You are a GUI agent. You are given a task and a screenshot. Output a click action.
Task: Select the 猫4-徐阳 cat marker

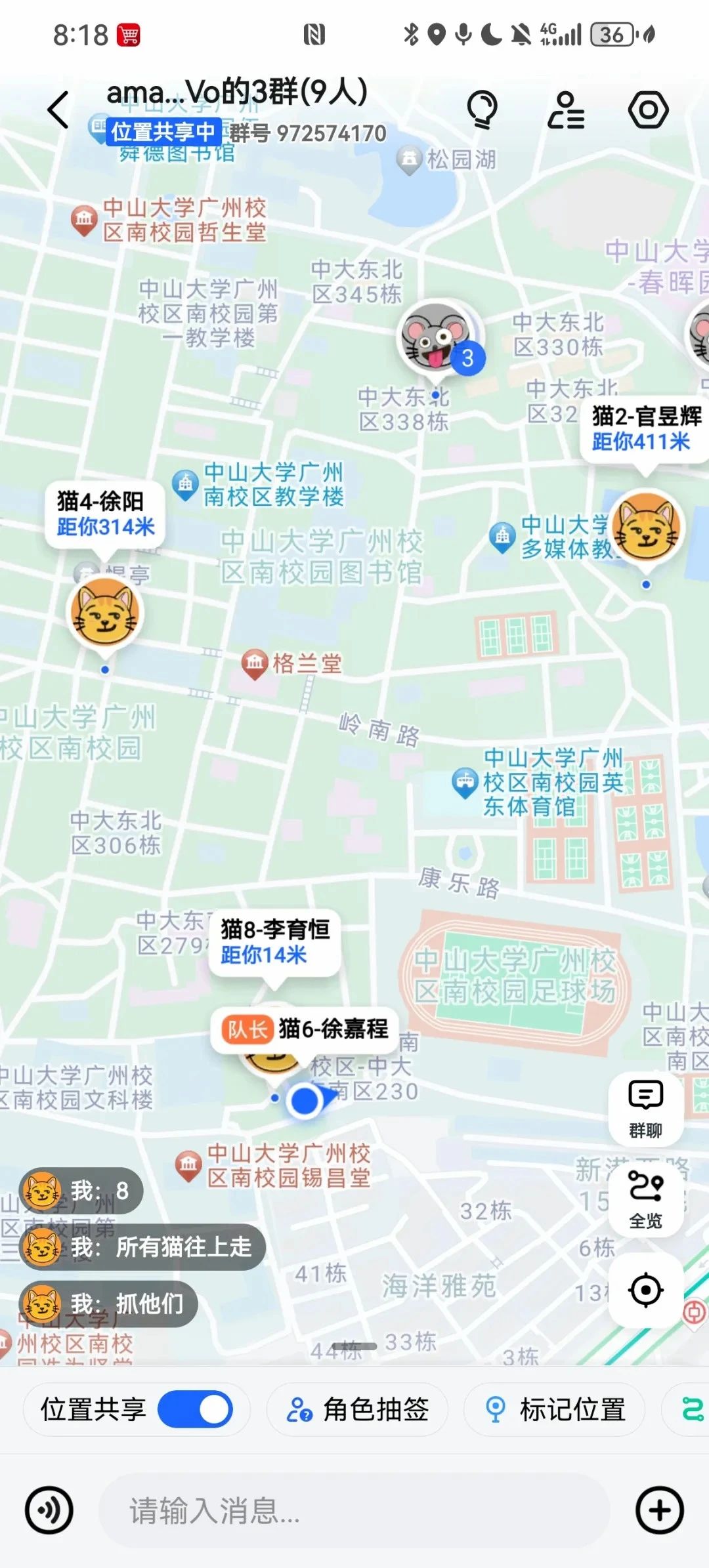click(x=105, y=613)
